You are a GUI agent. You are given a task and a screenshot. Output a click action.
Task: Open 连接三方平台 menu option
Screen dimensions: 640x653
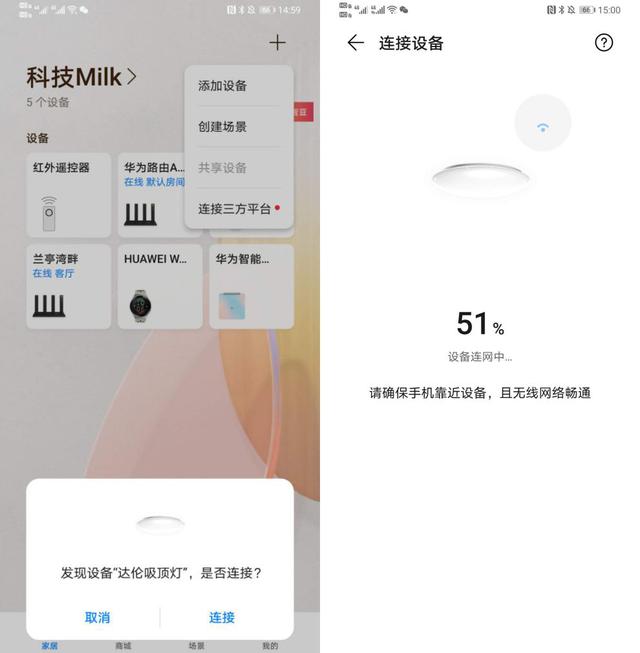pyautogui.click(x=235, y=208)
